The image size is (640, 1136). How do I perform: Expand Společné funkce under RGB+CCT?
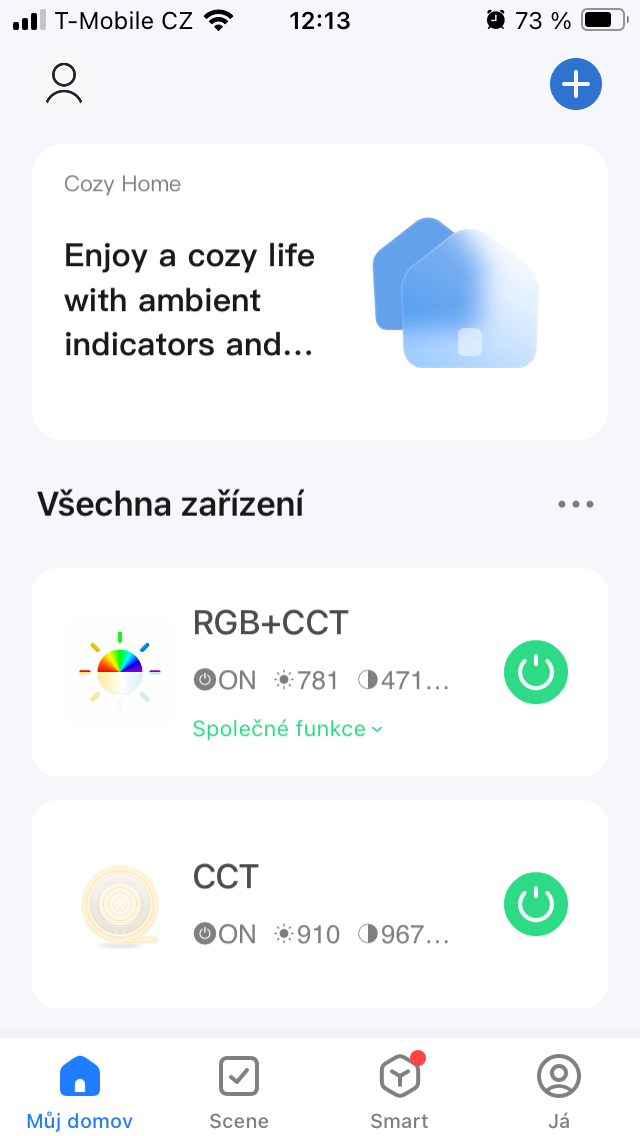coord(287,729)
